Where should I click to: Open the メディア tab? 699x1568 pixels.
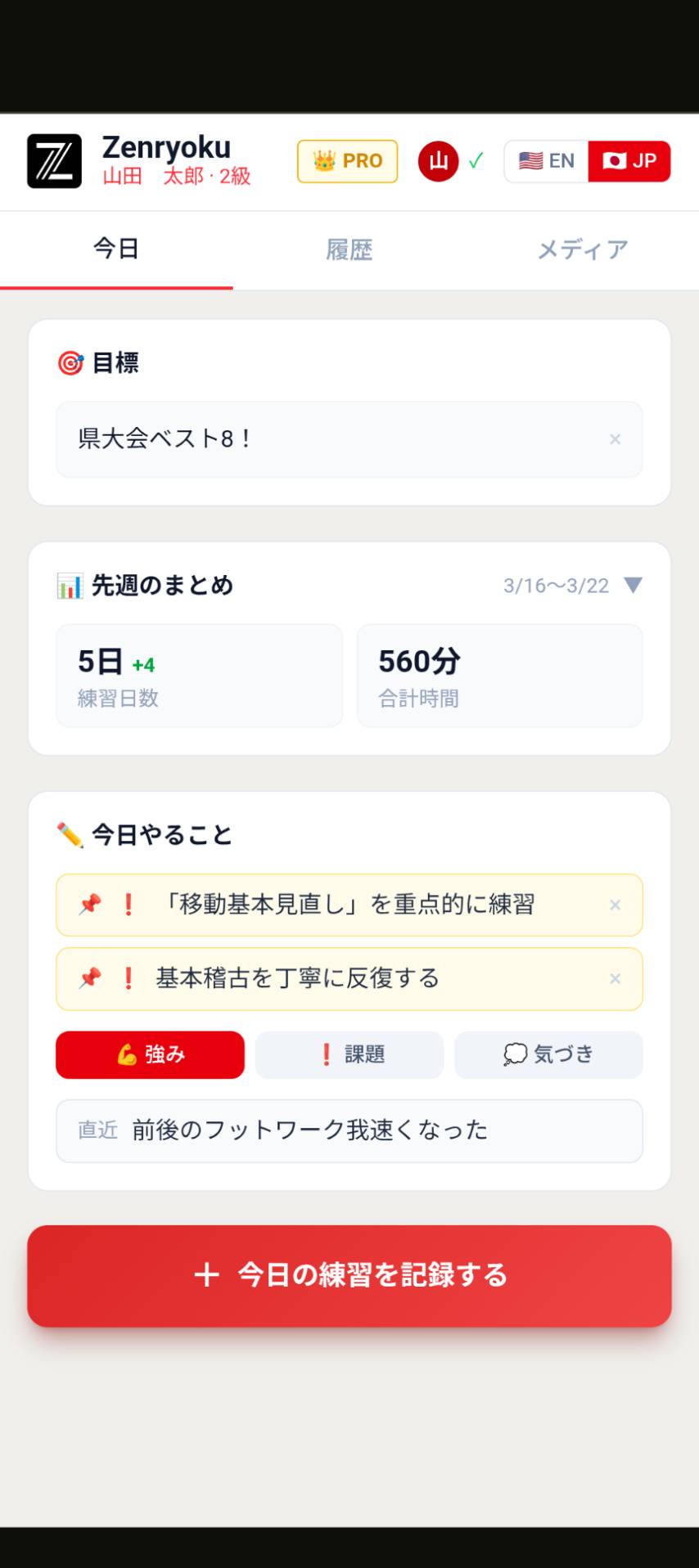pyautogui.click(x=582, y=249)
